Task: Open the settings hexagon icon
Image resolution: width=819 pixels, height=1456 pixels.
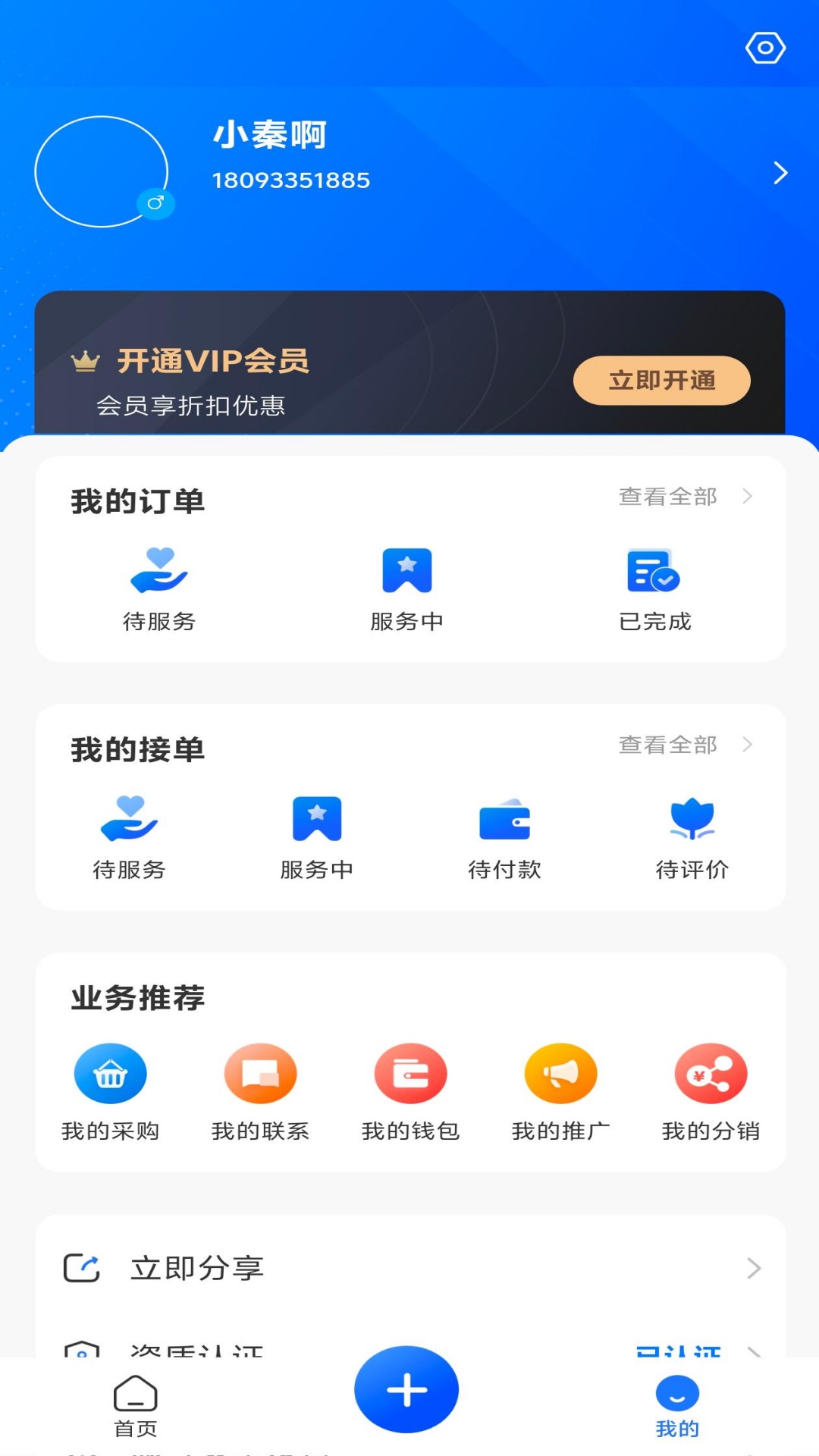Action: tap(765, 49)
